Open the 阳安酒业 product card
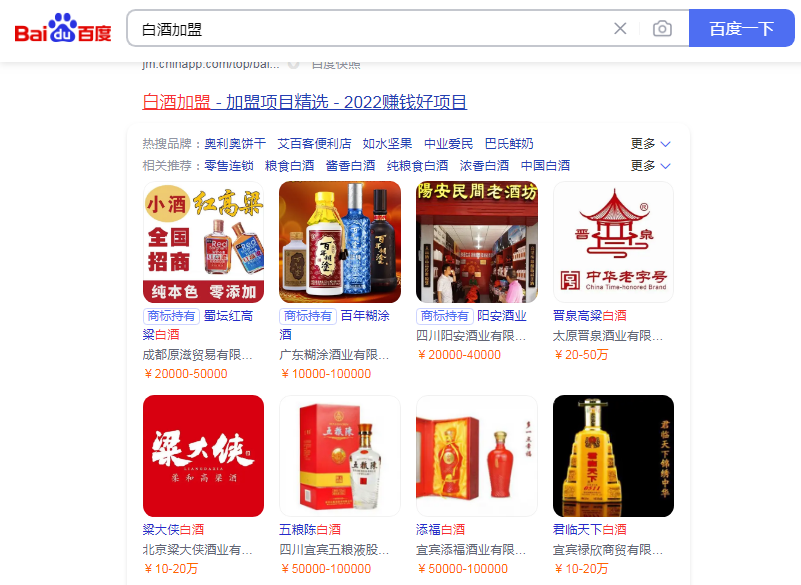 point(476,242)
